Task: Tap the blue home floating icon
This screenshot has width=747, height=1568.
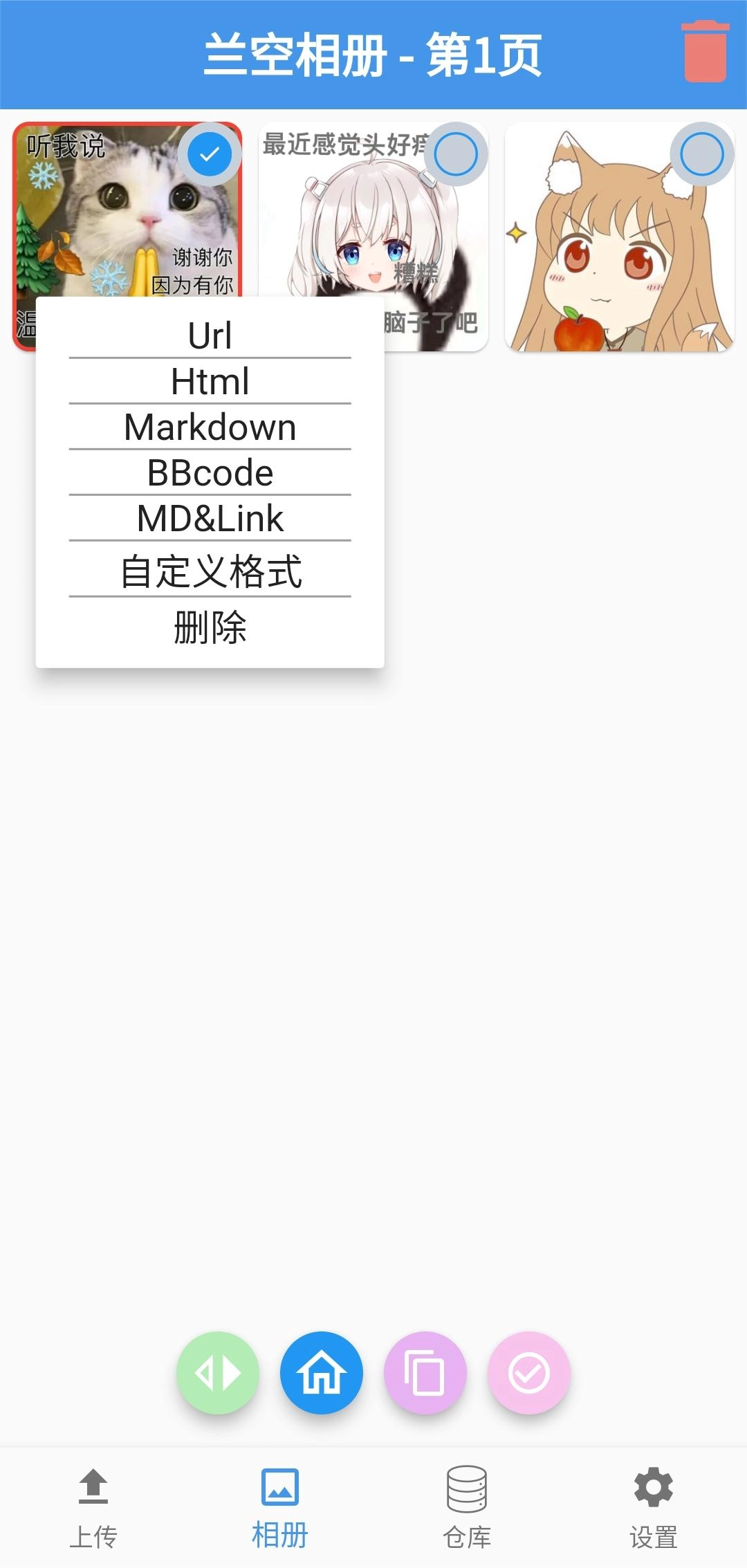Action: (321, 1374)
